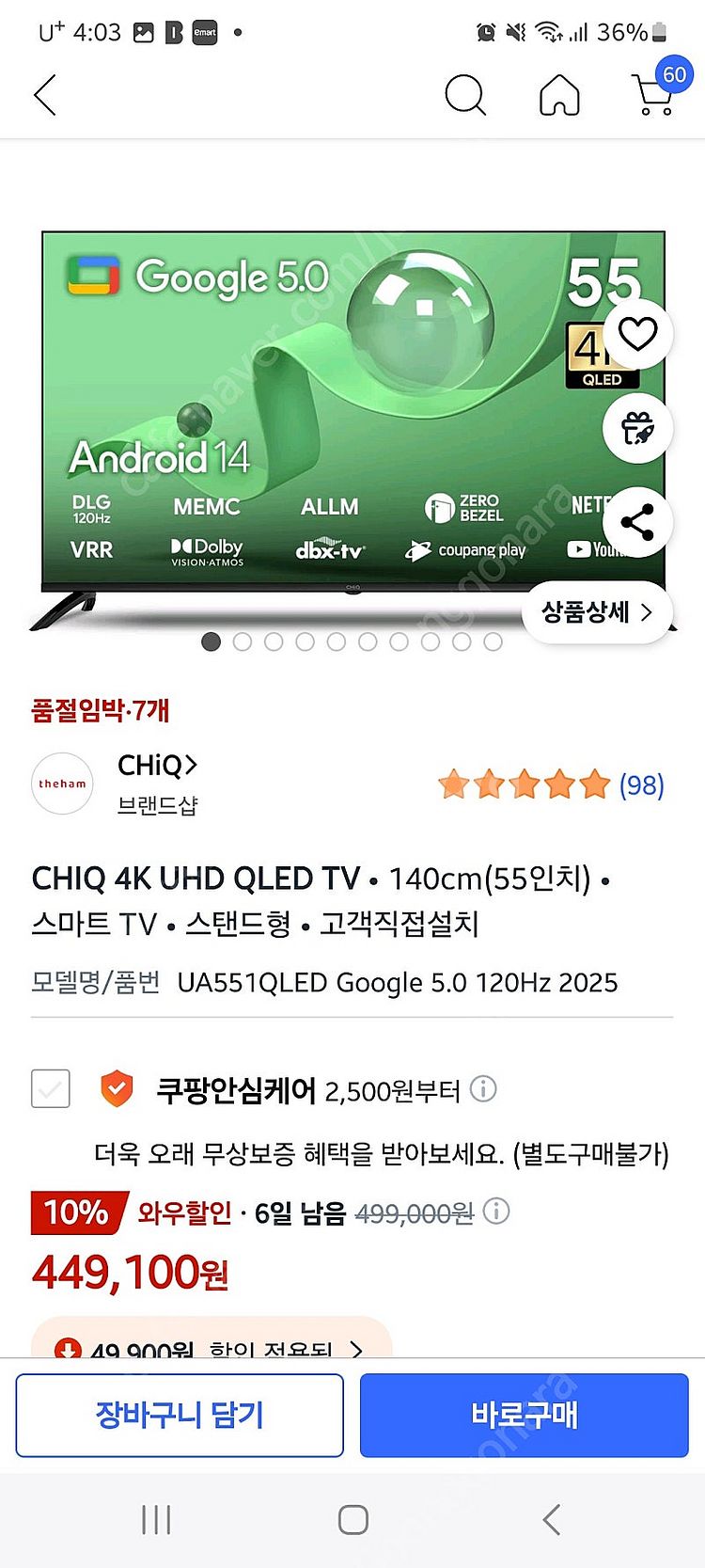Open the search icon in the app bar
Viewport: 705px width, 1568px height.
[x=464, y=95]
